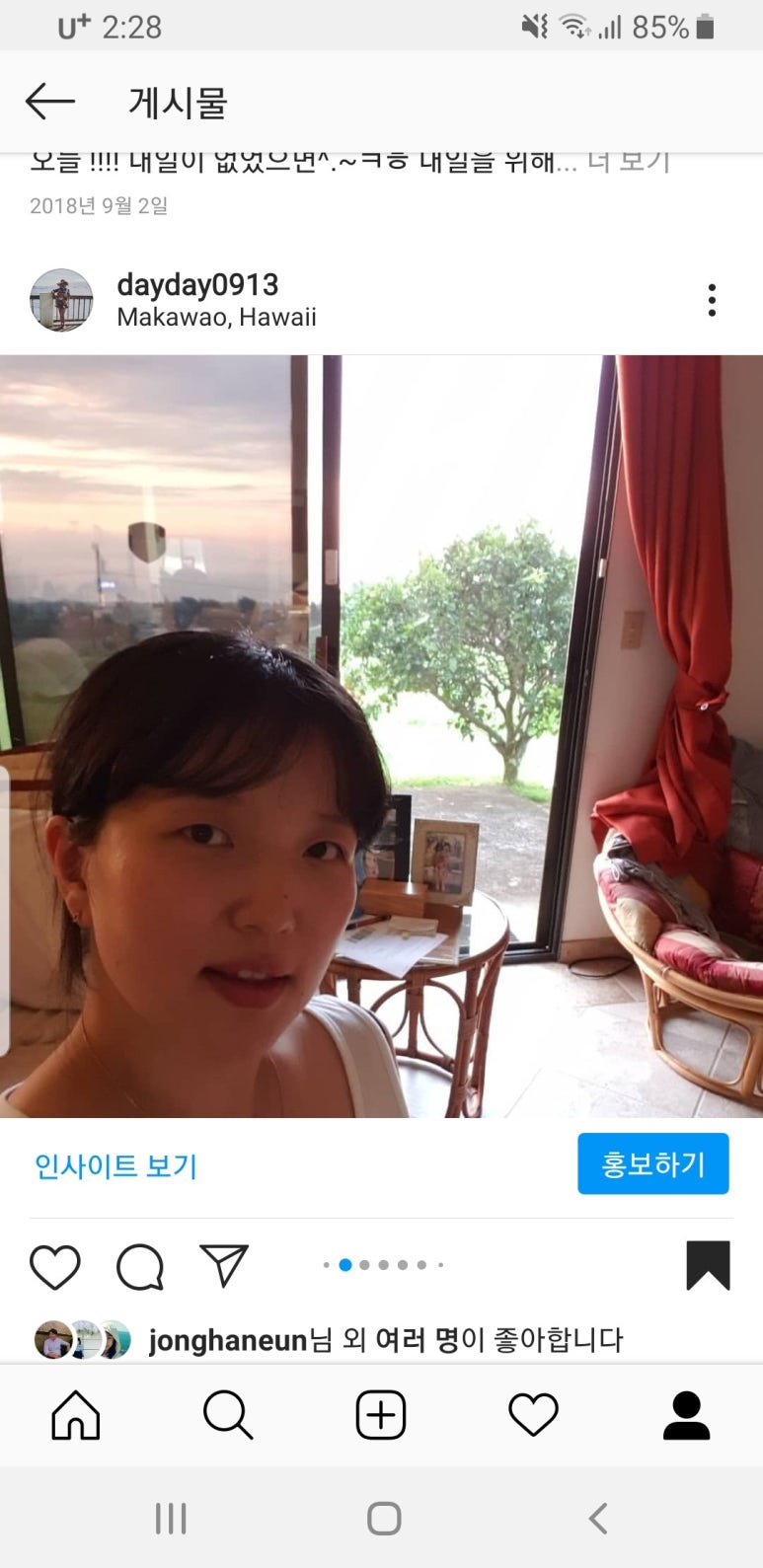Open dayday0913's profile picture

pyautogui.click(x=61, y=300)
